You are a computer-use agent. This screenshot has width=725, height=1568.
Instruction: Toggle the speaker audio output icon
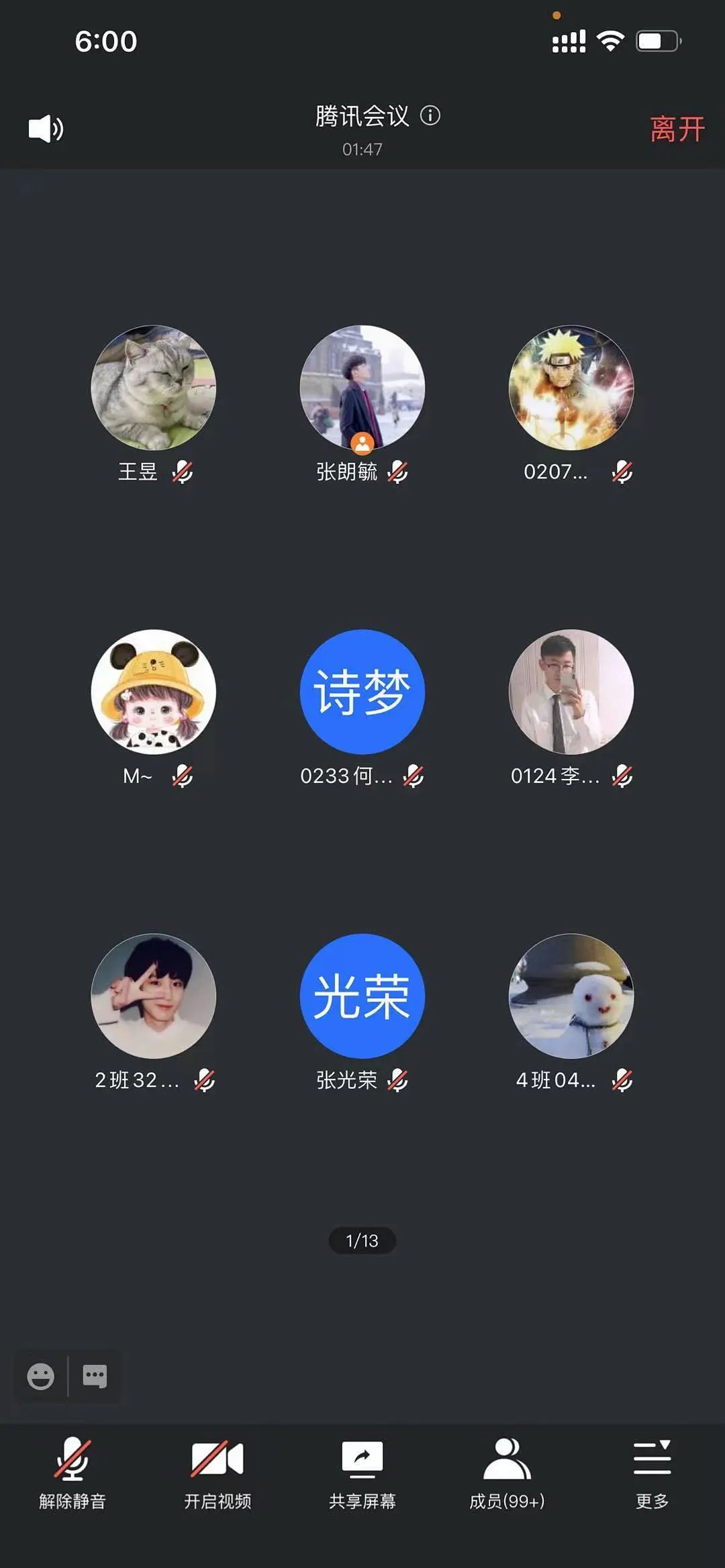click(x=46, y=129)
